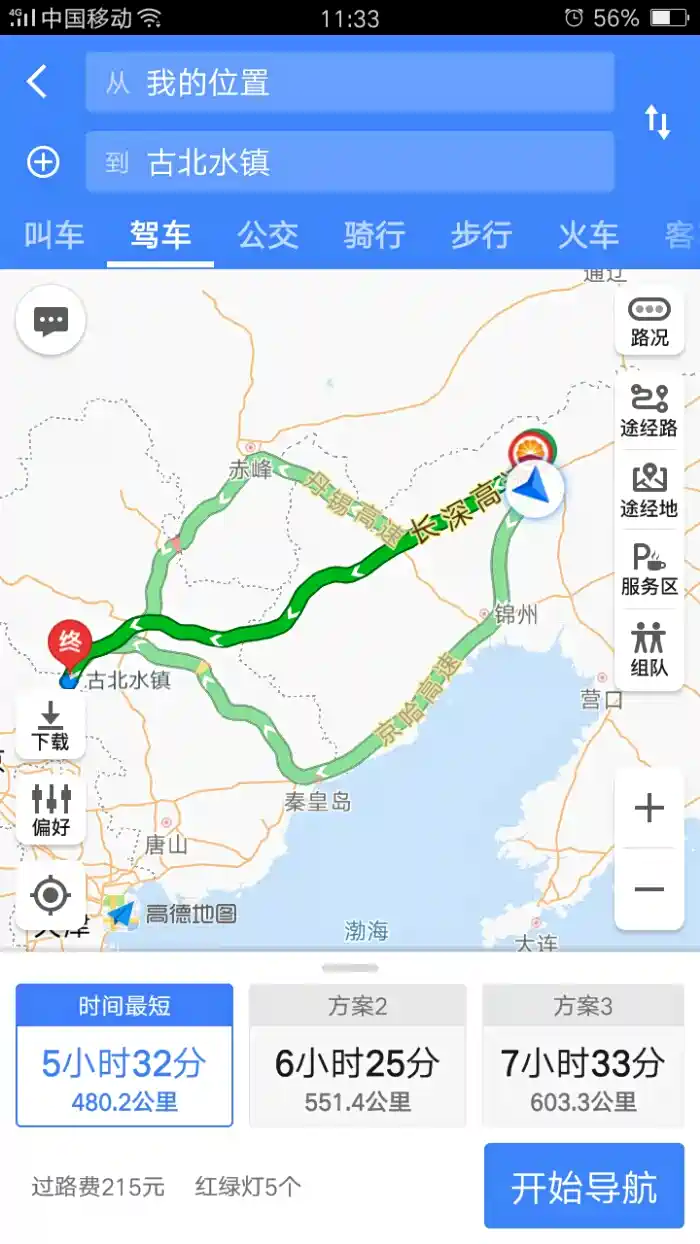Open the 组队 team-up feature
700x1244 pixels.
click(x=649, y=650)
